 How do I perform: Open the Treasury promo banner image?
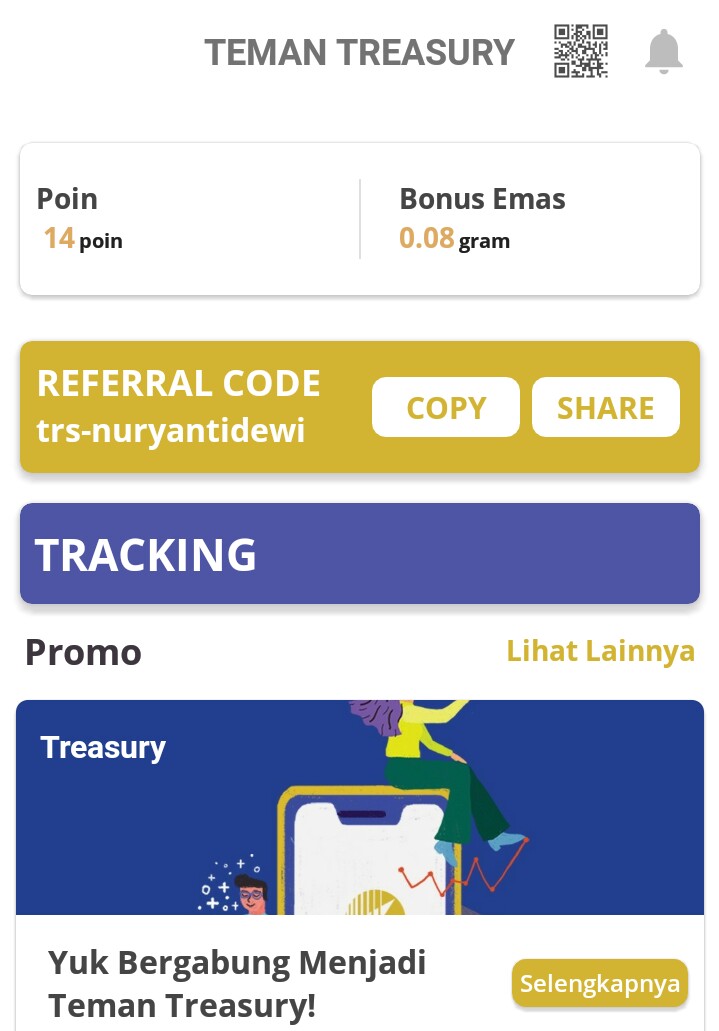pos(360,808)
